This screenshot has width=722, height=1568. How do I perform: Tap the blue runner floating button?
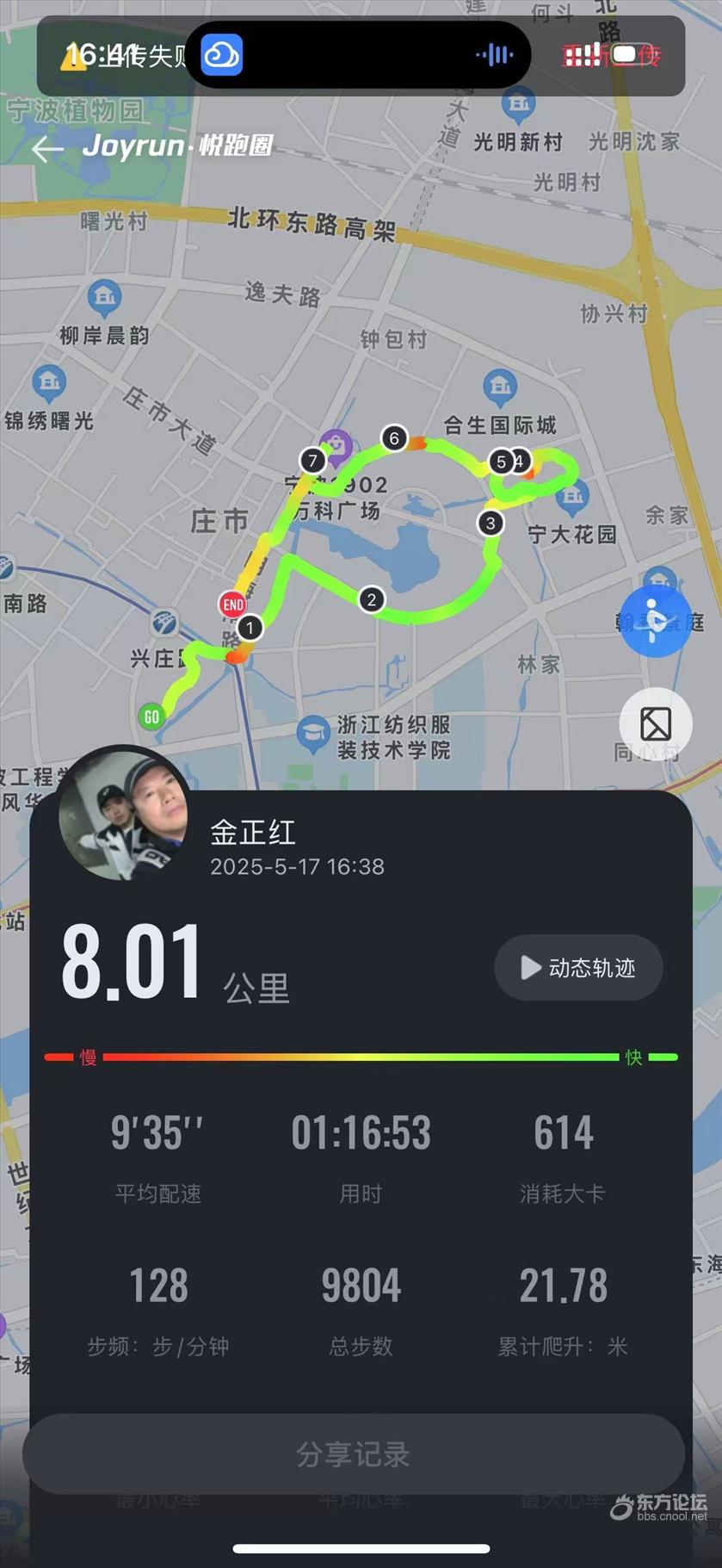656,621
